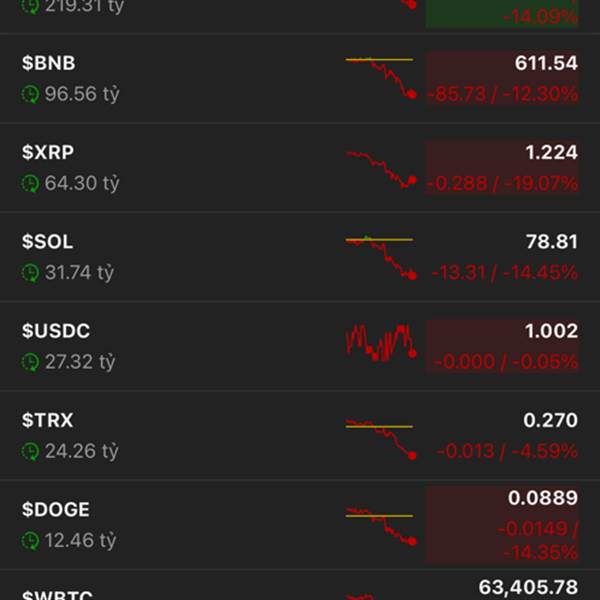The image size is (600, 600).
Task: View the $SOL listing
Action: coord(300,257)
